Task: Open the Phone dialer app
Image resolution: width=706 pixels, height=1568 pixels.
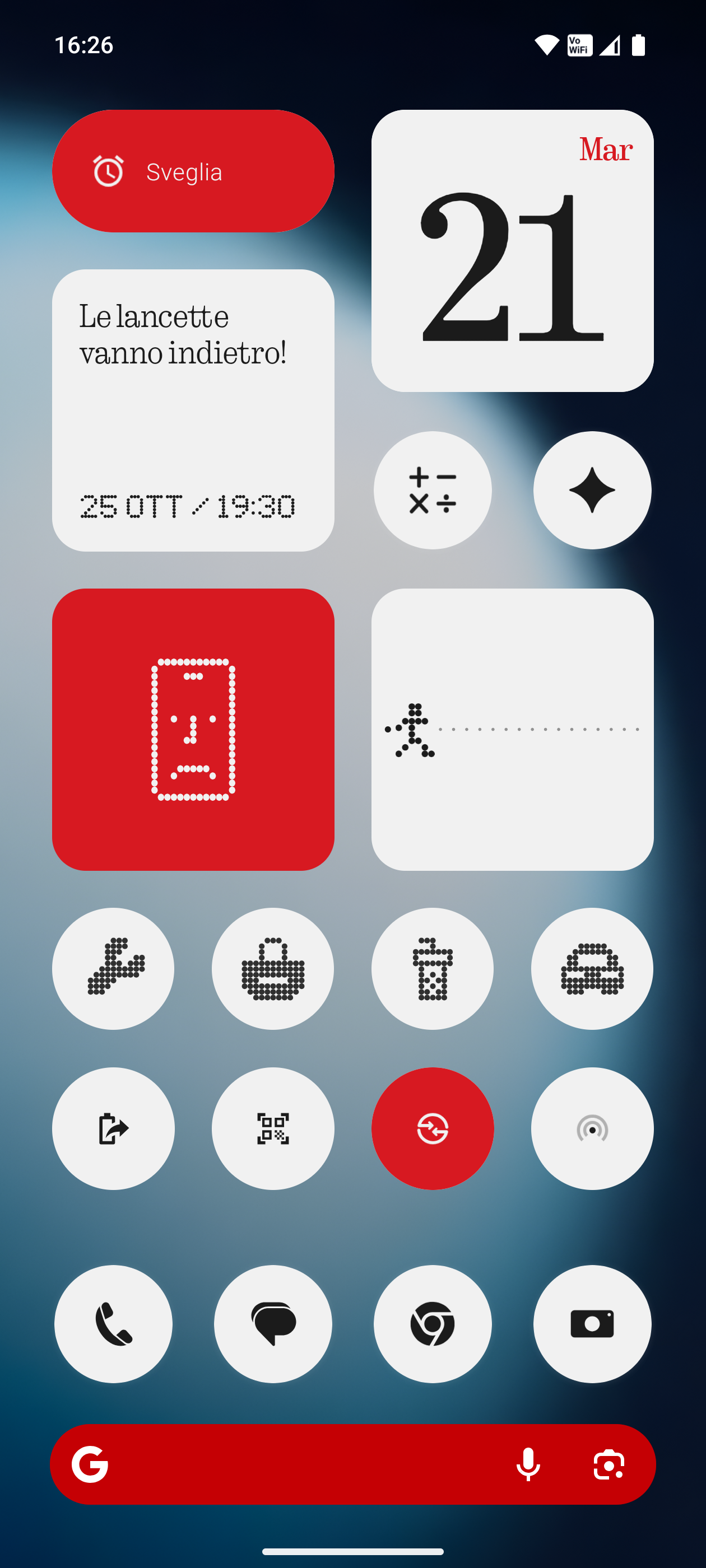Action: pyautogui.click(x=113, y=1324)
